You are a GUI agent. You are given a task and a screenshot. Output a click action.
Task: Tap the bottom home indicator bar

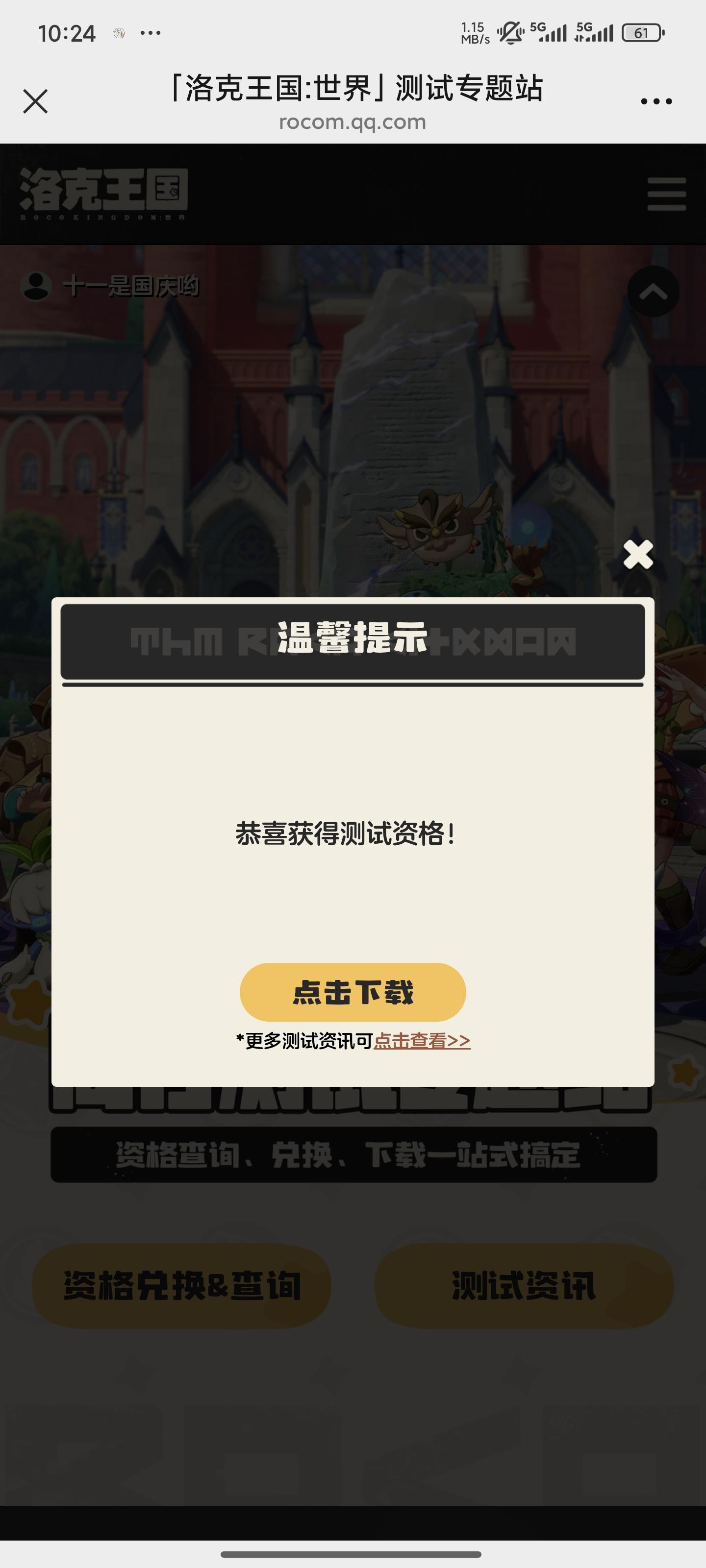(353, 1553)
